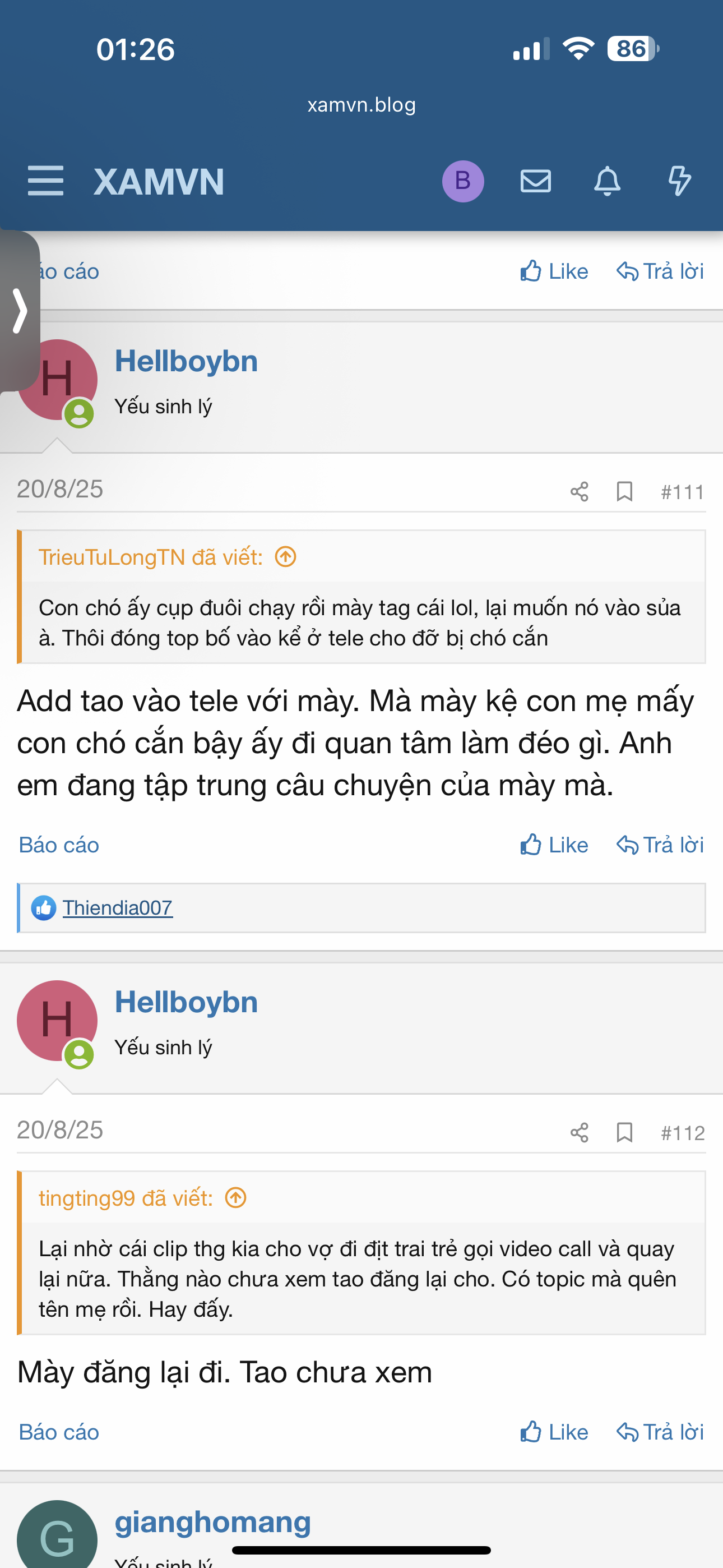Bookmark post #111
The image size is (723, 1568).
(x=624, y=491)
